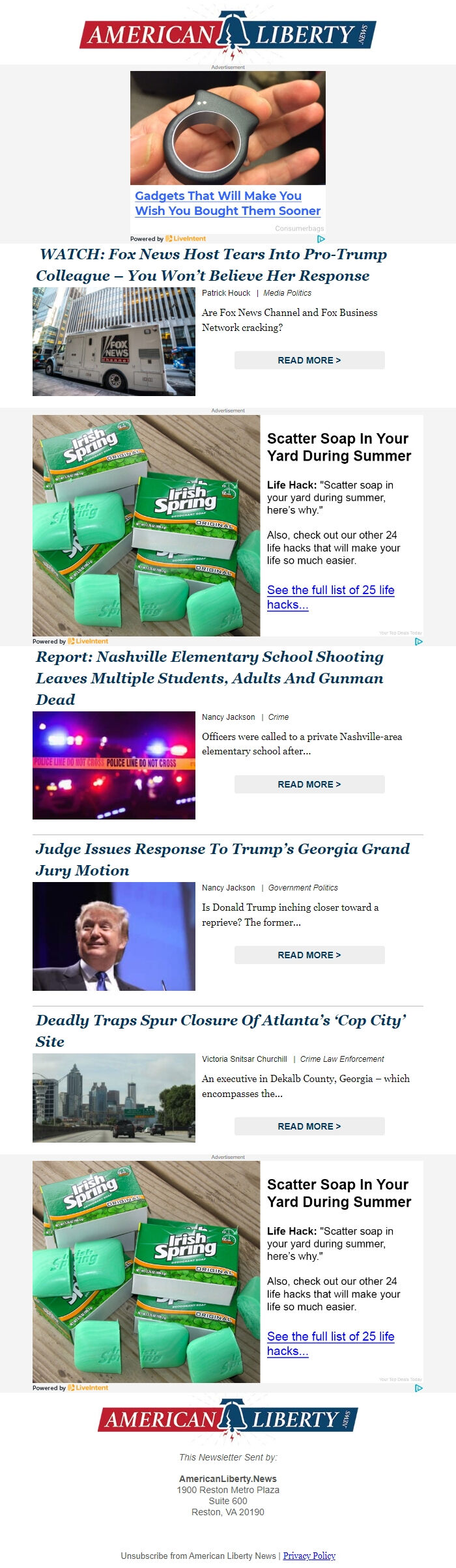Open the Atlanta skyline thumbnail
Image resolution: width=456 pixels, height=1568 pixels.
(114, 1098)
